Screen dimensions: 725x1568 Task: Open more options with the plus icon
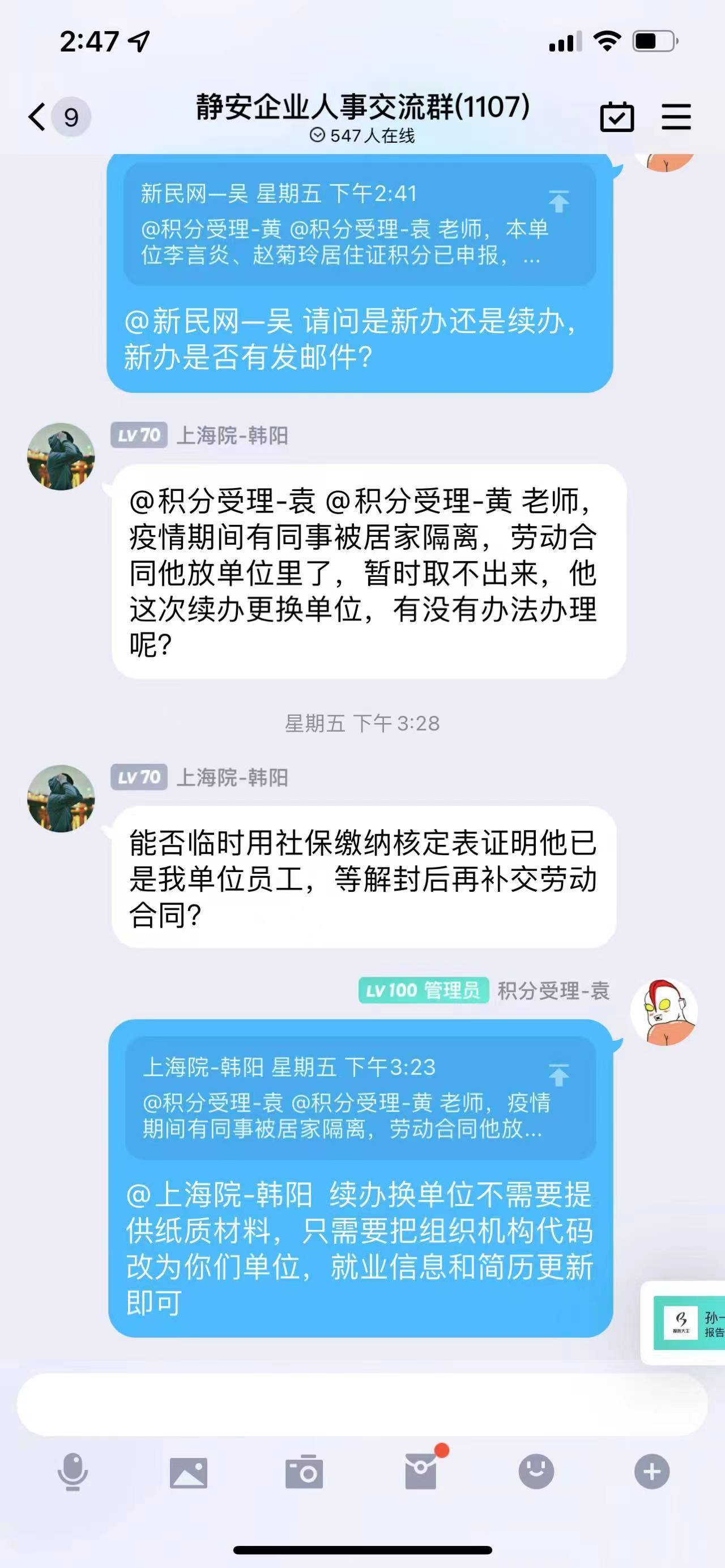[x=652, y=1472]
